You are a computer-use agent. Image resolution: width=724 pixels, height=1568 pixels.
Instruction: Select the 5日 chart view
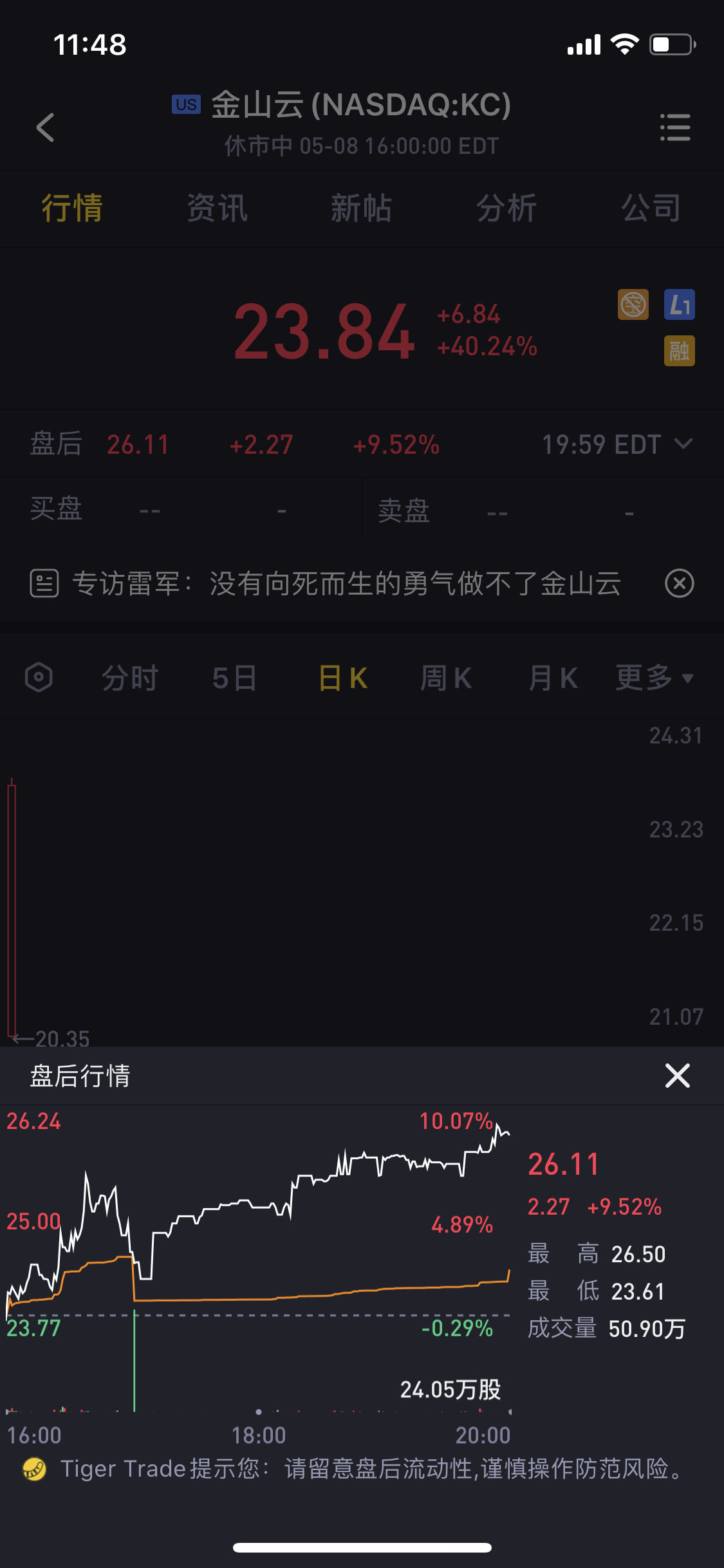pos(235,678)
